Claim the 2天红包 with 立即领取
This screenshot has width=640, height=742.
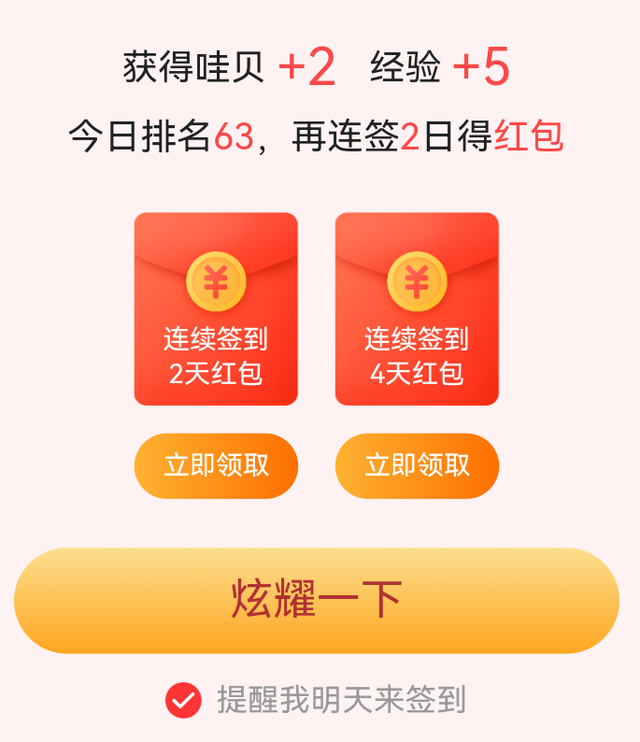[x=216, y=466]
